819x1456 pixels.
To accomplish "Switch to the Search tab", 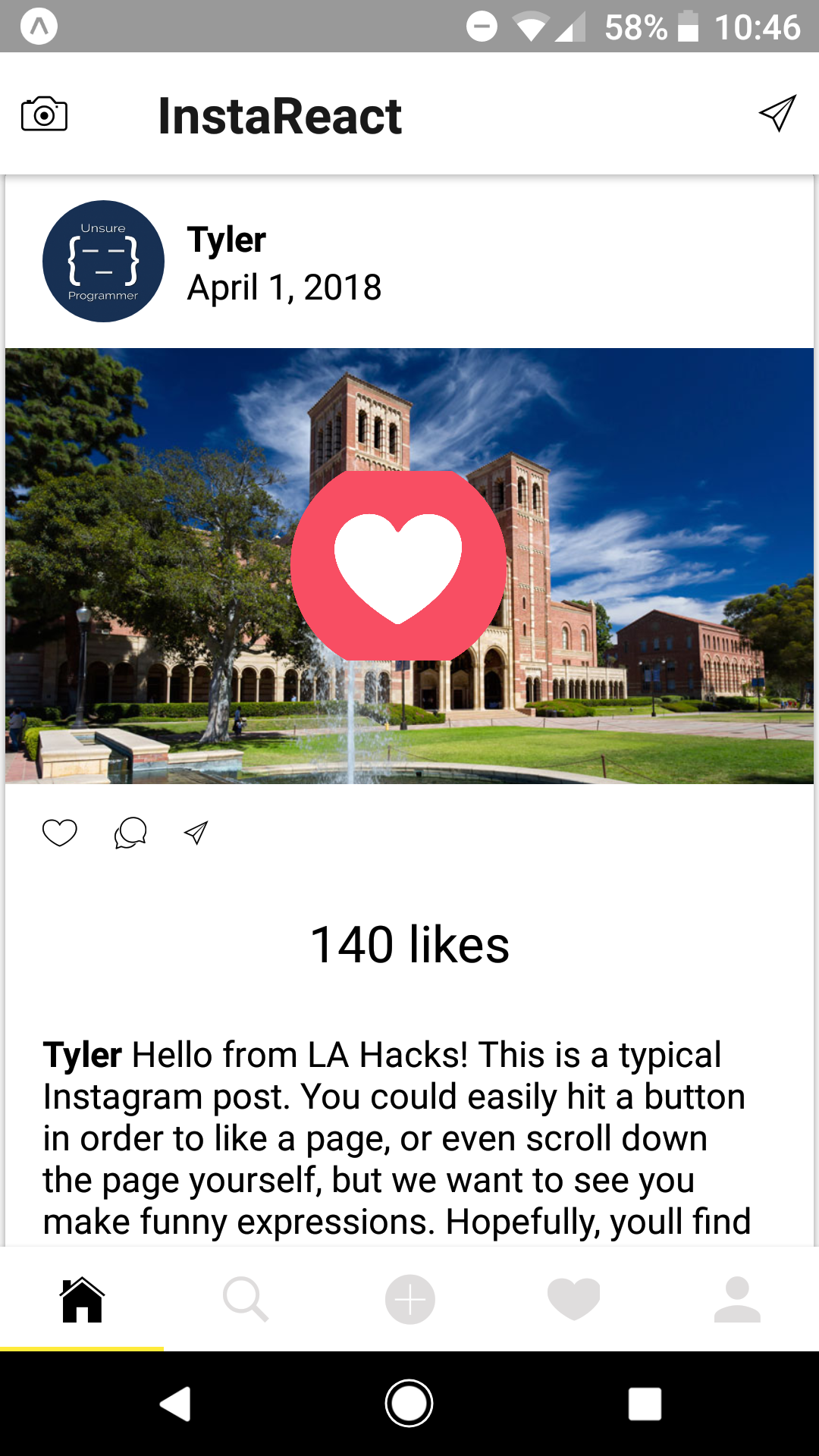I will tap(246, 1300).
